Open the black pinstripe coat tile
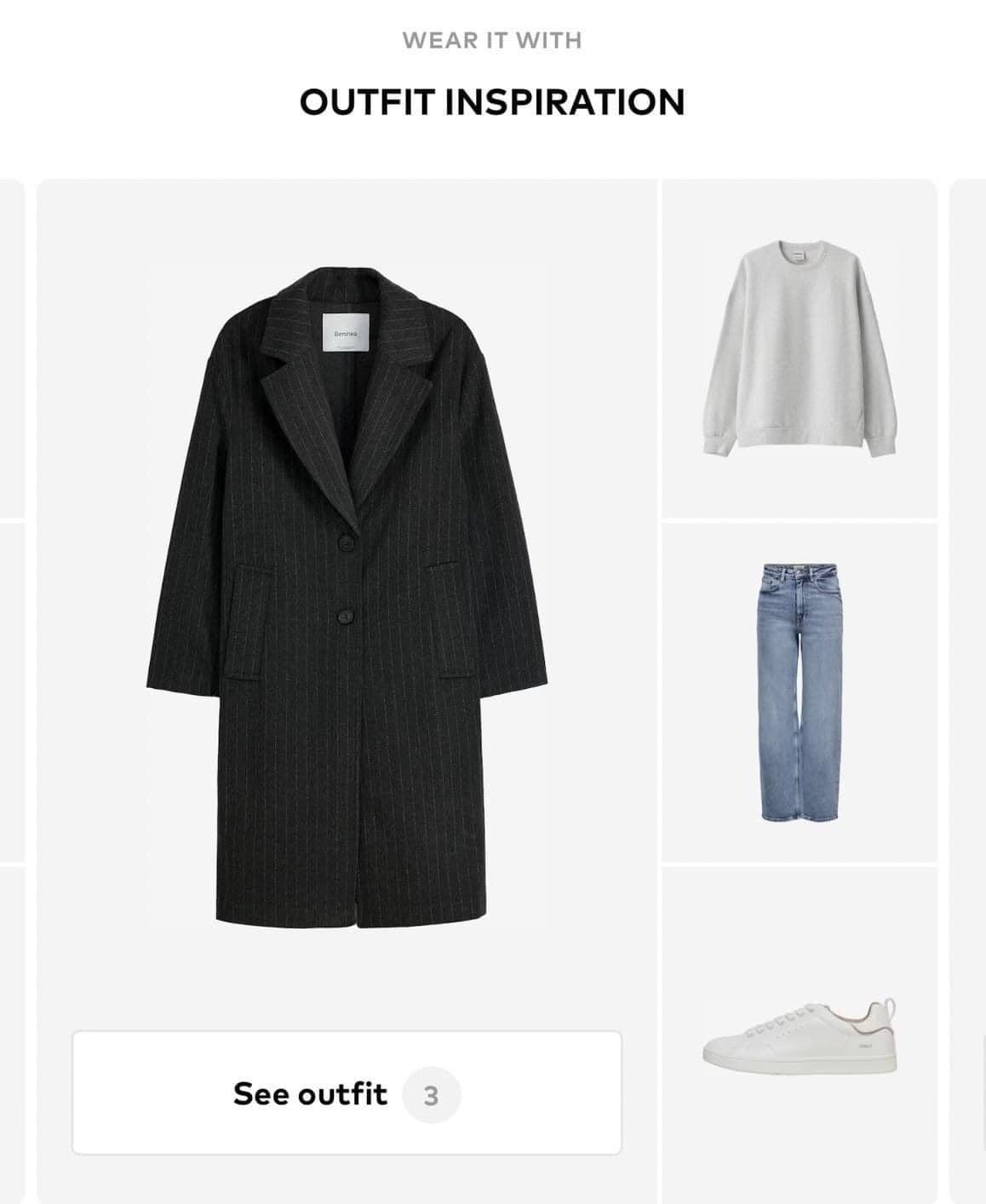986x1204 pixels. coord(347,596)
